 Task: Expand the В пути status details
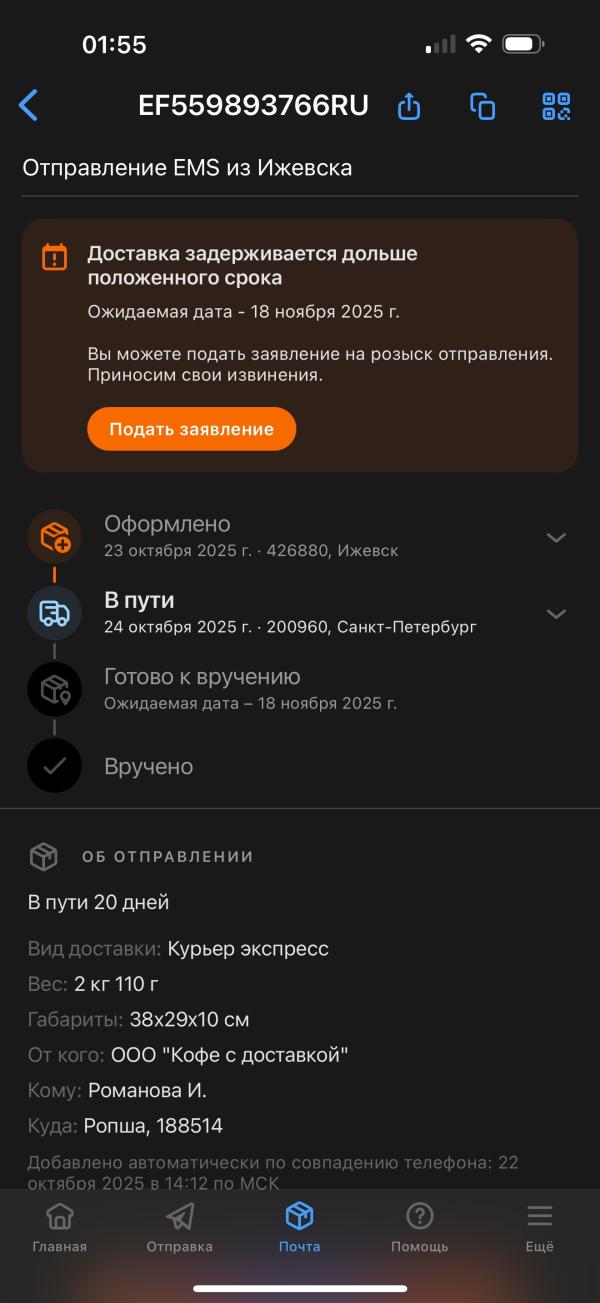(556, 613)
